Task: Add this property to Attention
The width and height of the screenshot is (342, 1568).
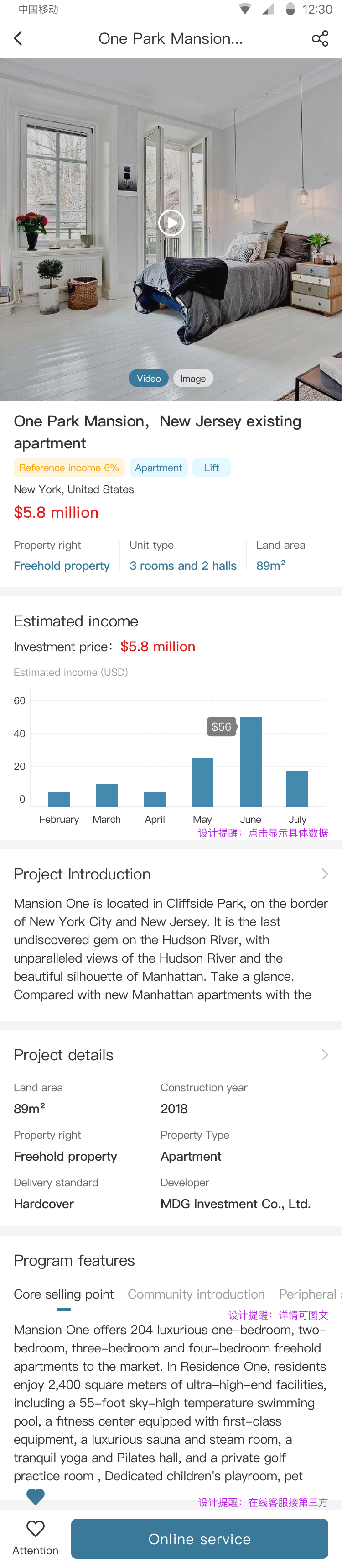Action: tap(35, 1536)
